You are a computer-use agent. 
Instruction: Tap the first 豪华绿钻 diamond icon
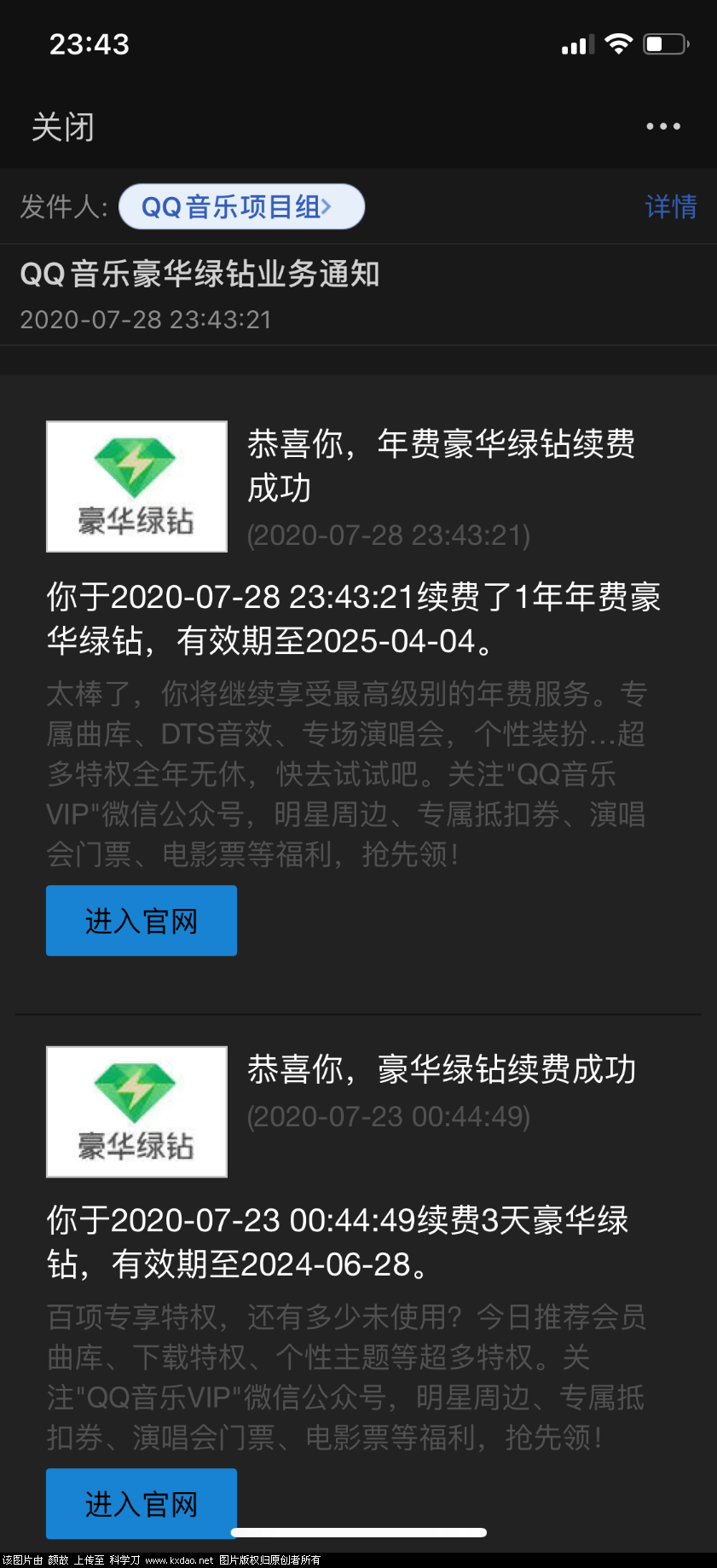[136, 486]
